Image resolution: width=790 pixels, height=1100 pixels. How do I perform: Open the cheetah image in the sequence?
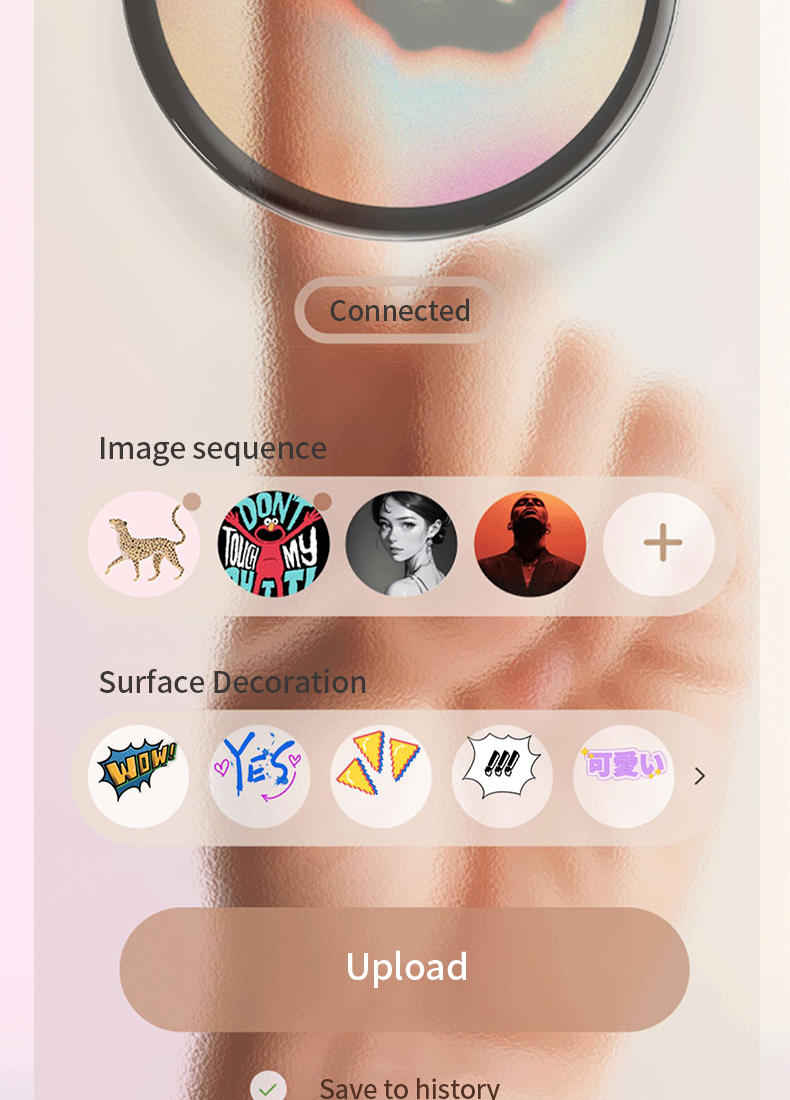(x=144, y=543)
